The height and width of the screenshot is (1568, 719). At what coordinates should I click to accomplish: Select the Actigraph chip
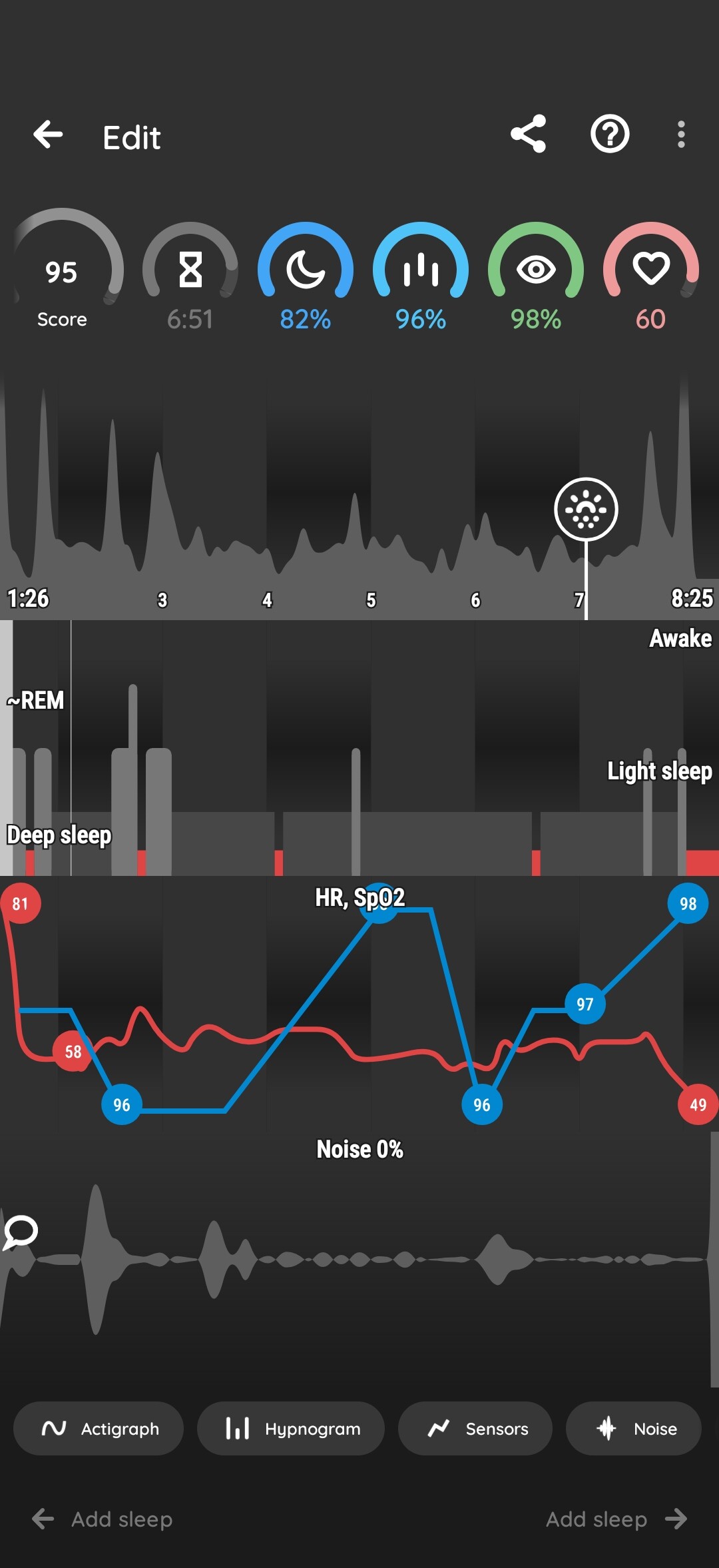tap(99, 1428)
